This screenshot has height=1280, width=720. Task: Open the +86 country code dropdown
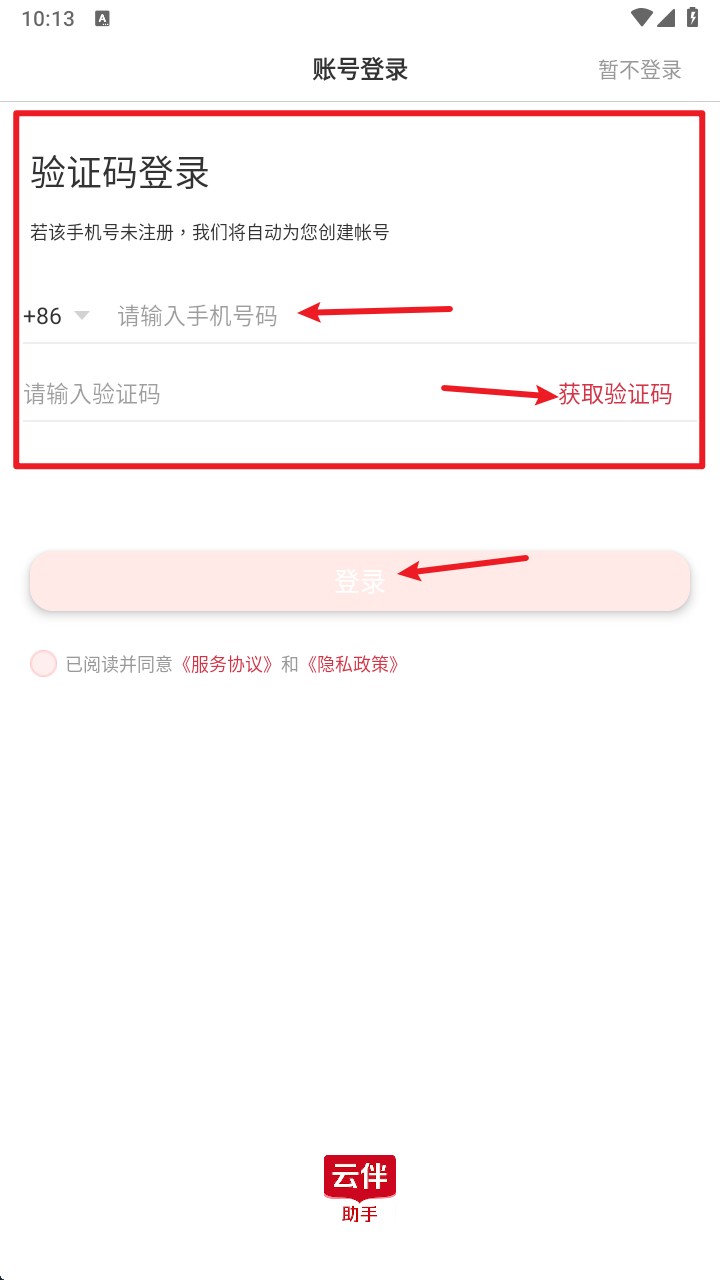pyautogui.click(x=56, y=316)
